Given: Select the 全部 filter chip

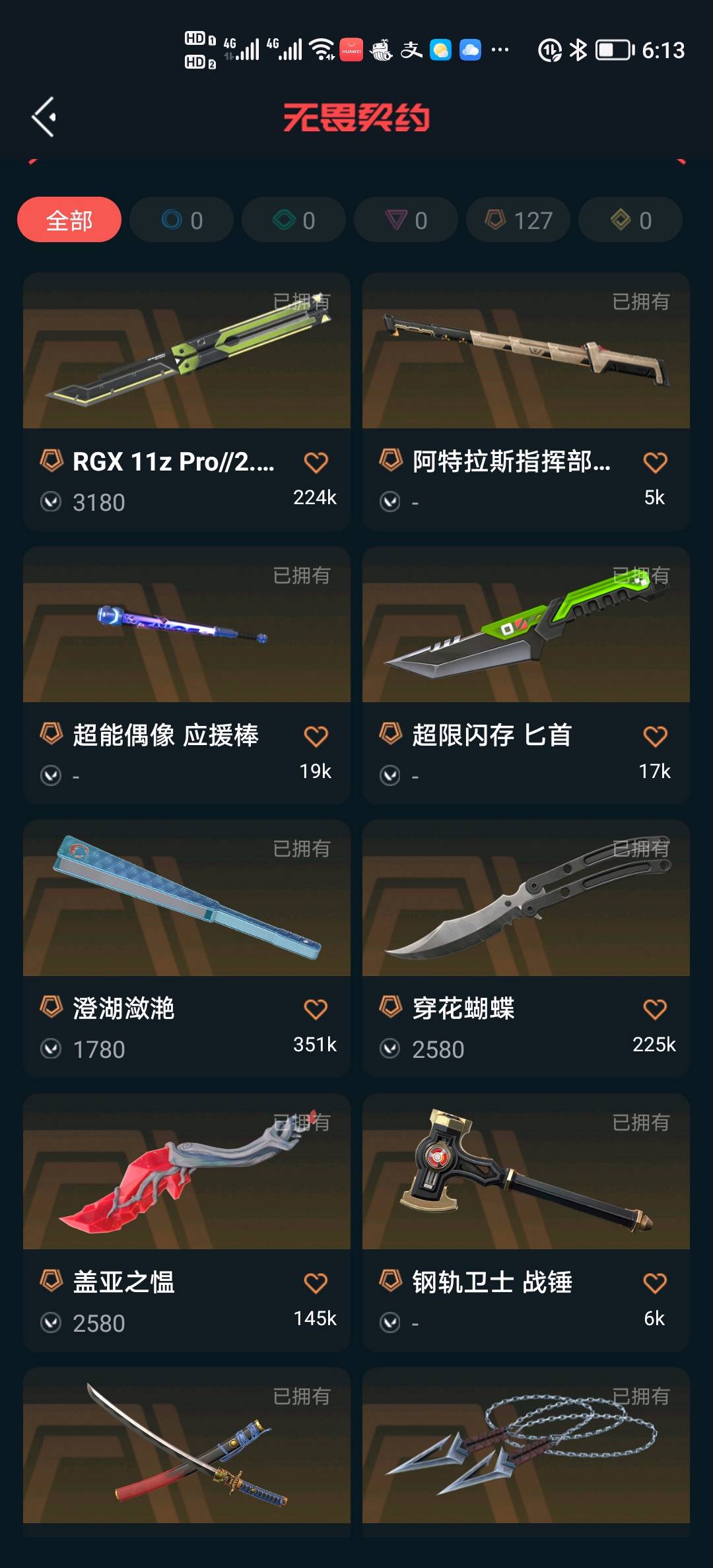Looking at the screenshot, I should point(69,220).
